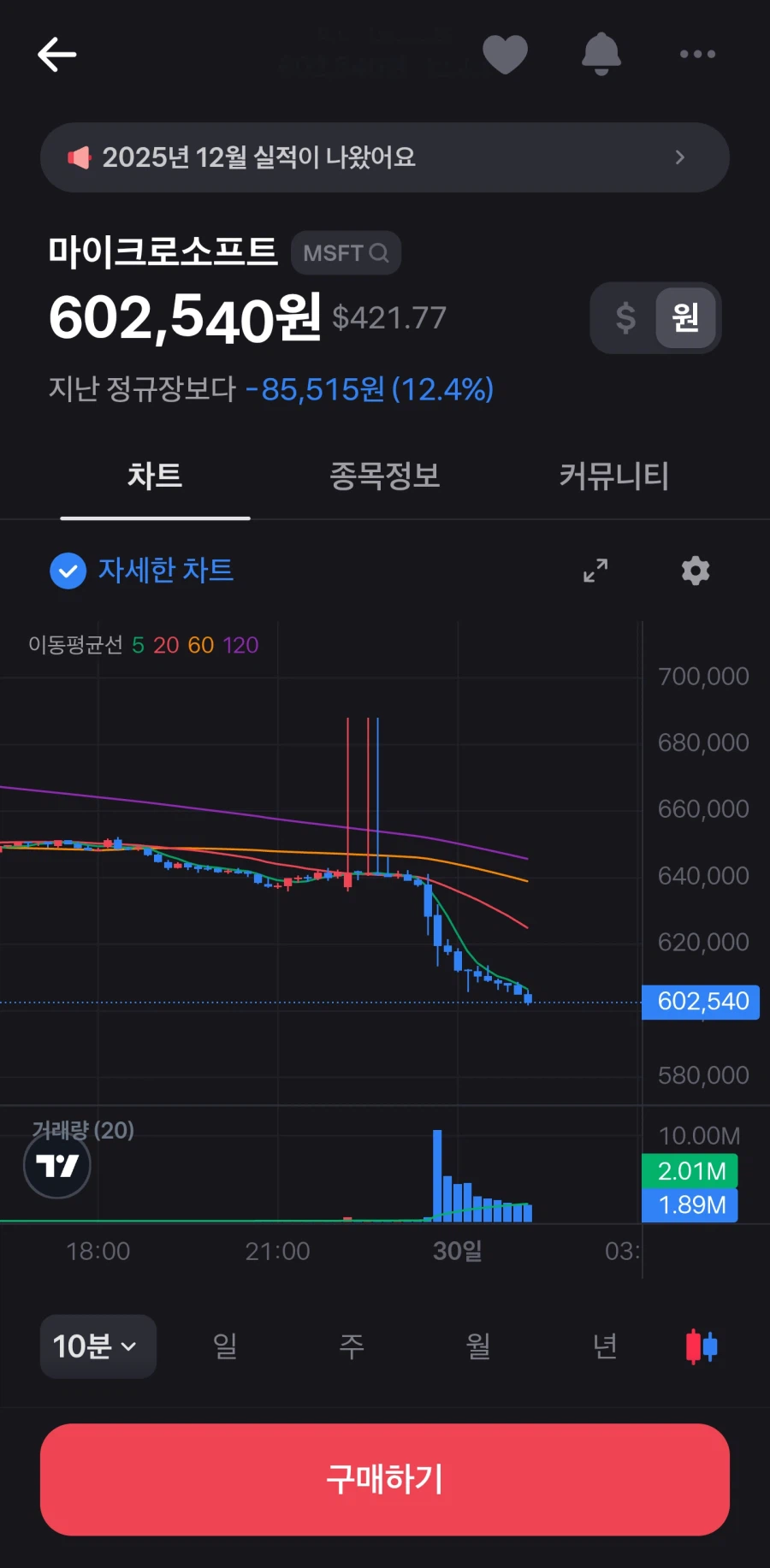This screenshot has height=1568, width=770.
Task: Open the more options menu
Action: click(x=696, y=54)
